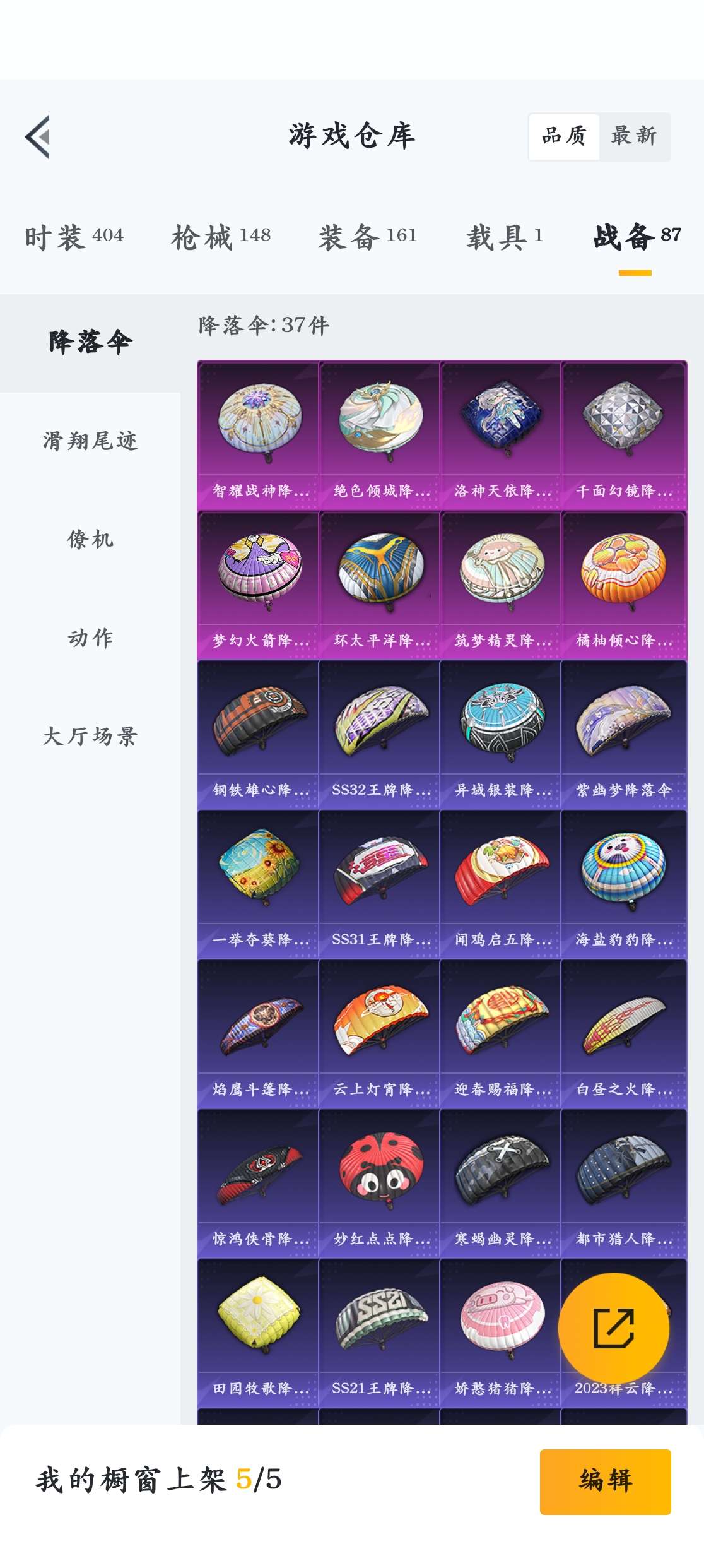
Task: Tap the orange share floating button
Action: coord(613,1328)
